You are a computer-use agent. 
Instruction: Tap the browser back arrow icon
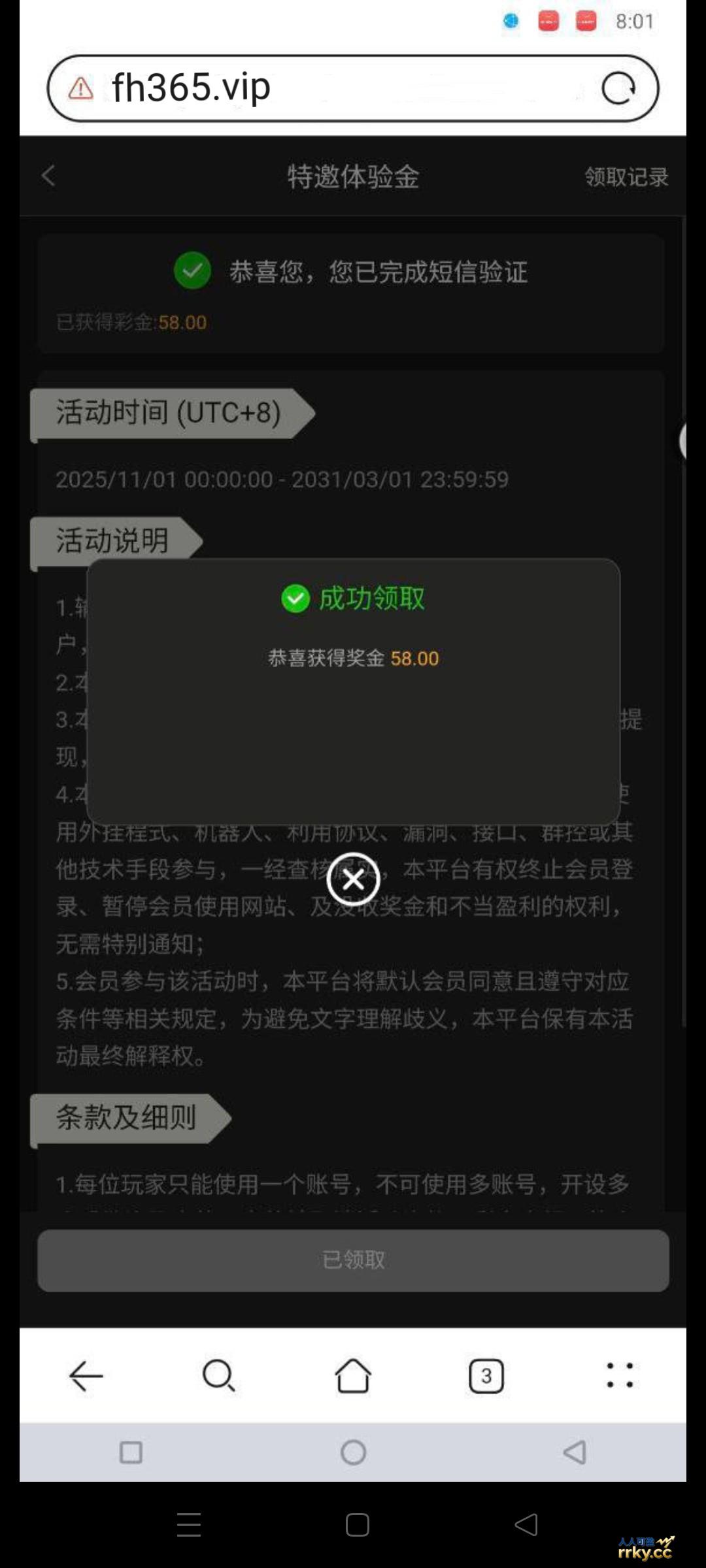click(86, 1375)
